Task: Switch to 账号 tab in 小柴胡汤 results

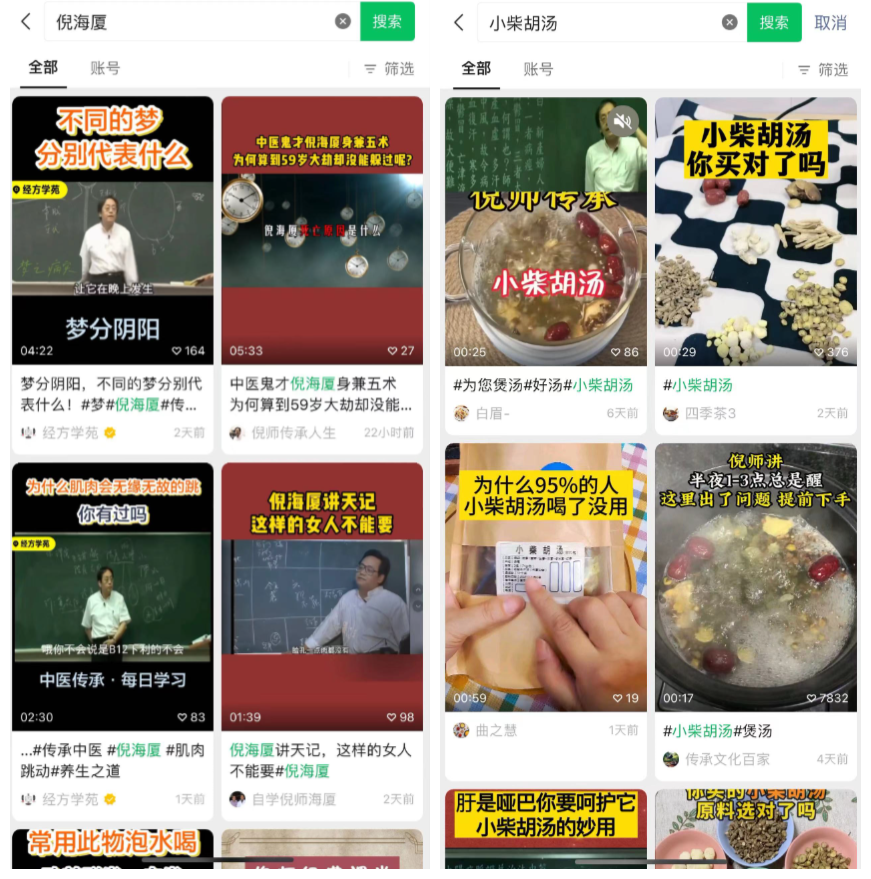Action: pyautogui.click(x=538, y=68)
